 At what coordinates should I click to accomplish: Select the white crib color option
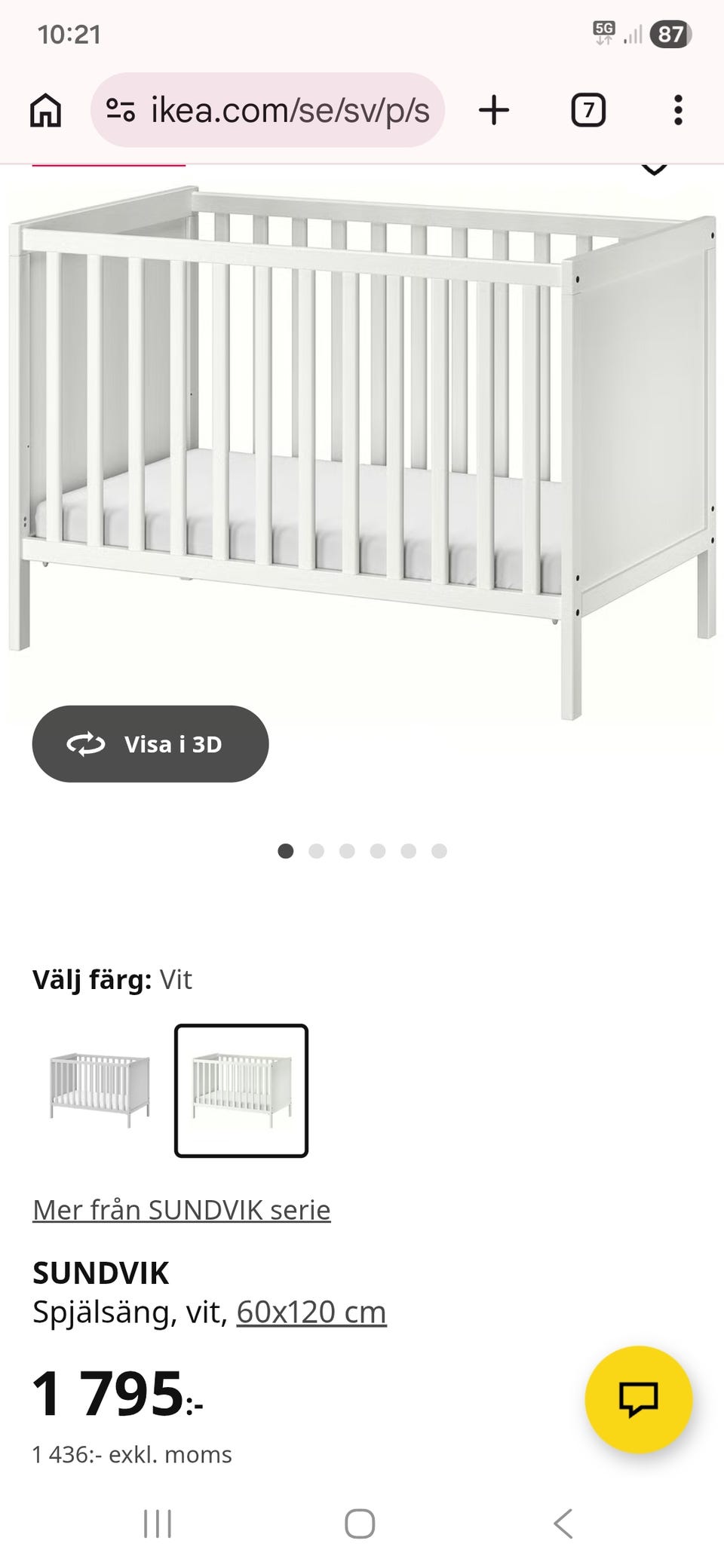click(x=241, y=1090)
